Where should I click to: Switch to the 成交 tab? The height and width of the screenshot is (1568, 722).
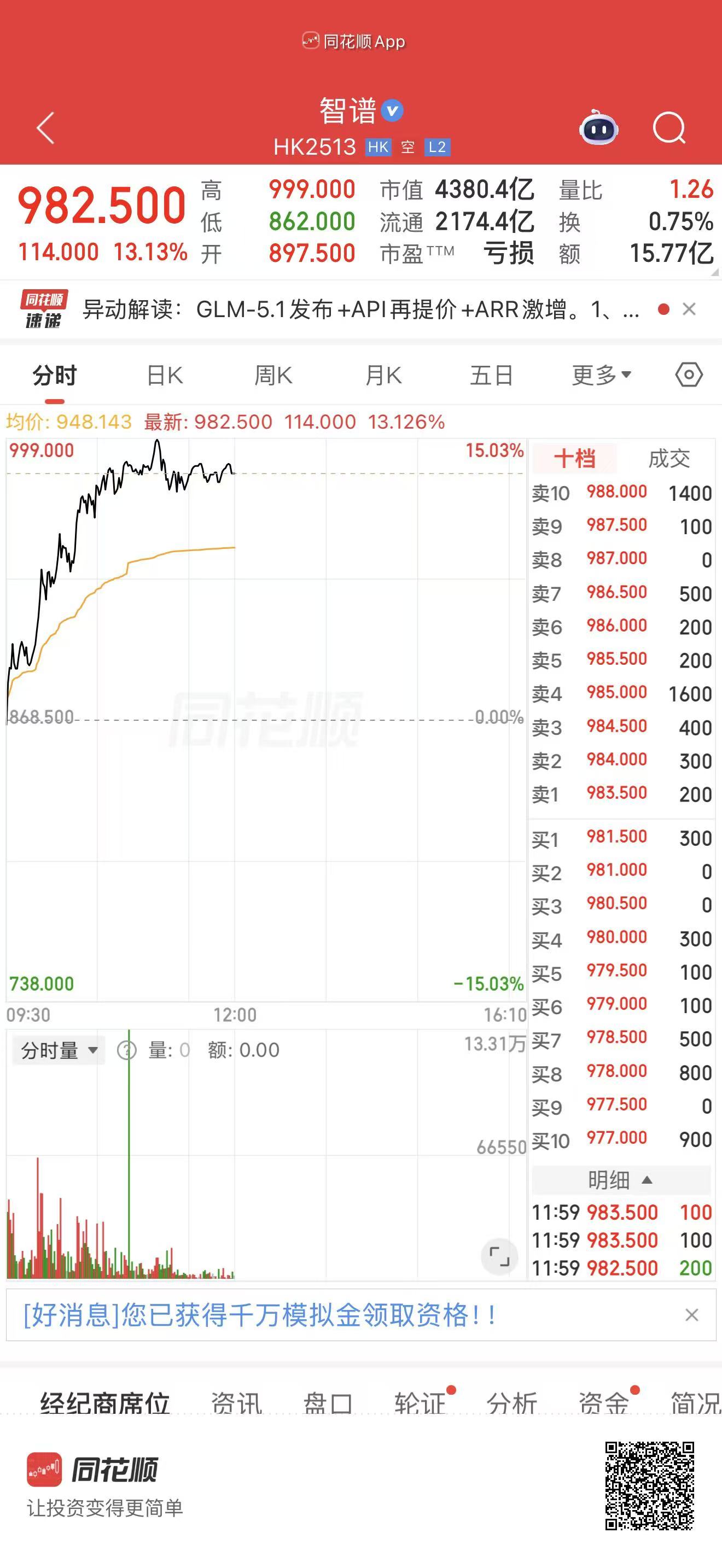pyautogui.click(x=668, y=459)
